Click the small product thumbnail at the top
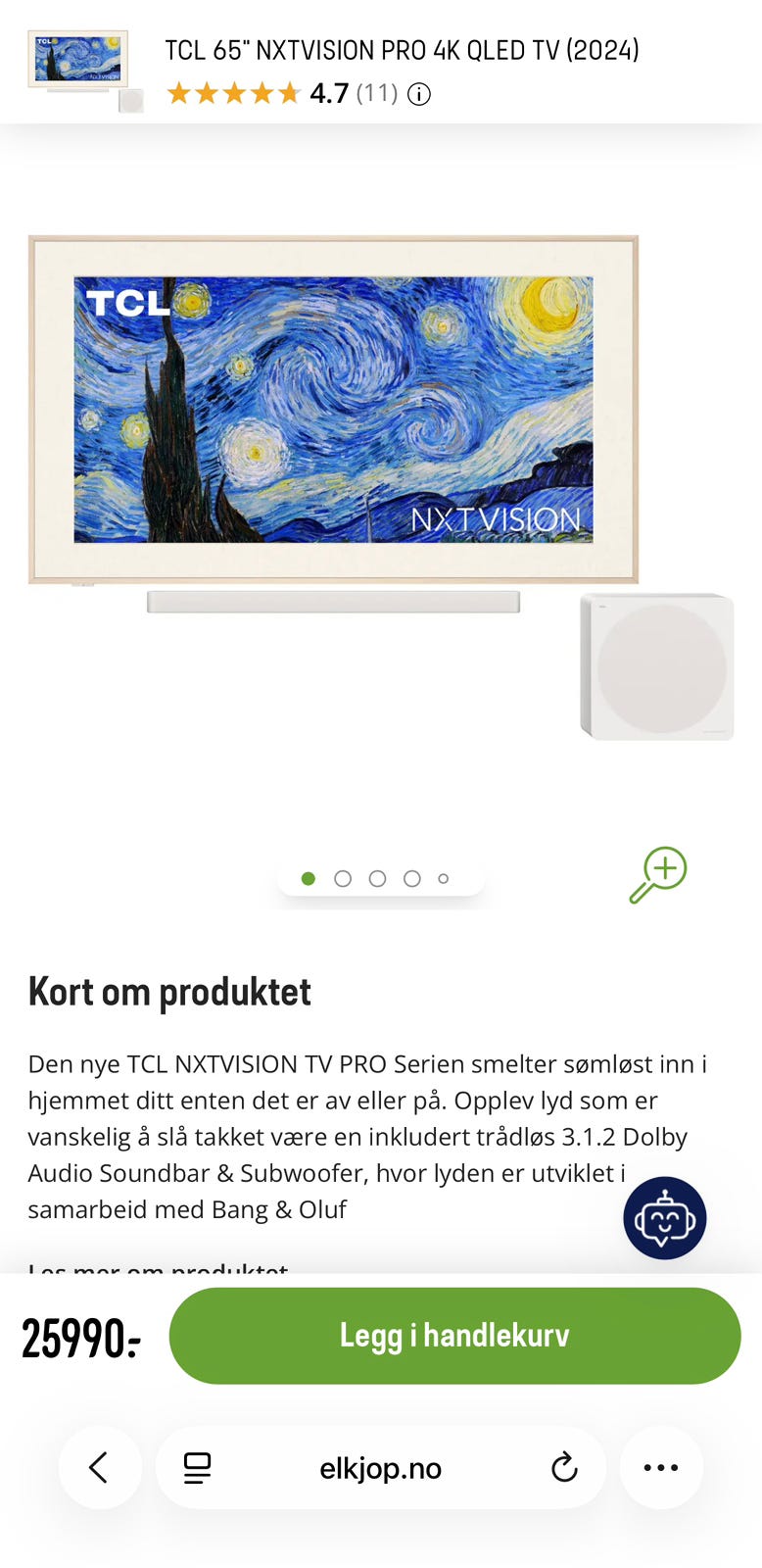762x1568 pixels. 76,62
